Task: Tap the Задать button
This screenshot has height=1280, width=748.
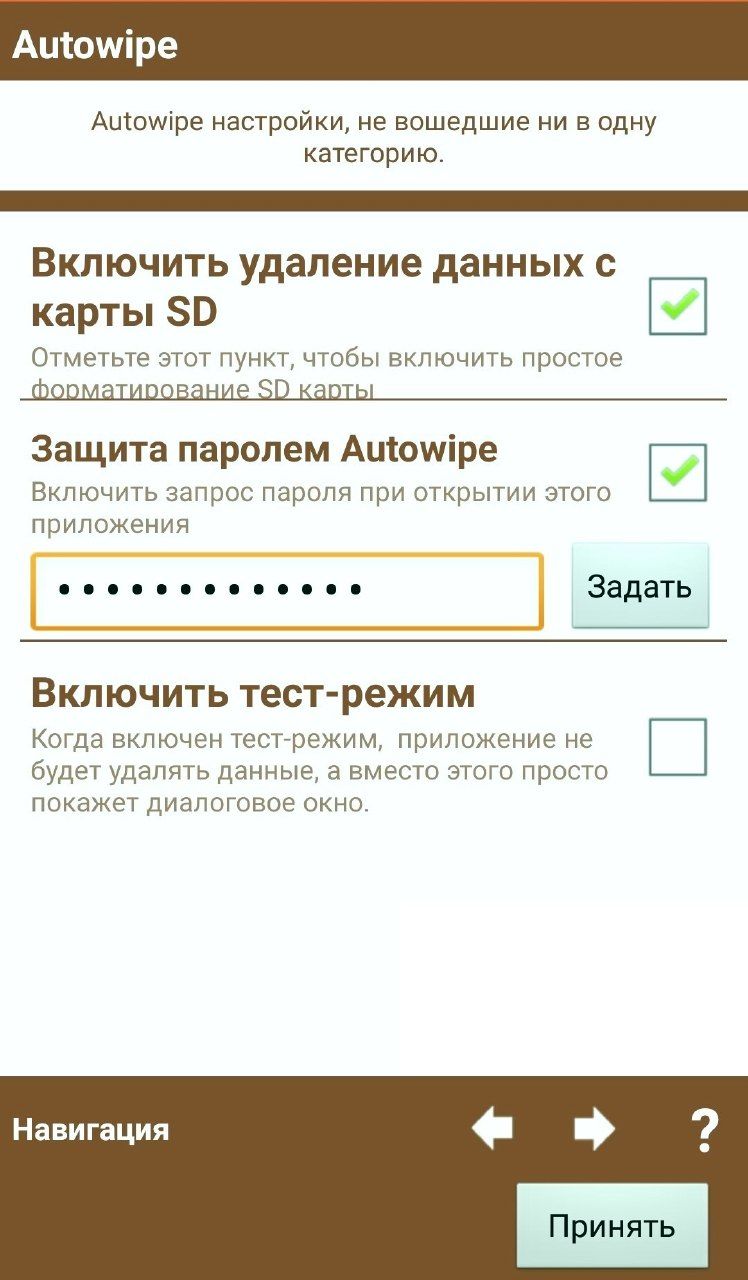Action: click(639, 586)
